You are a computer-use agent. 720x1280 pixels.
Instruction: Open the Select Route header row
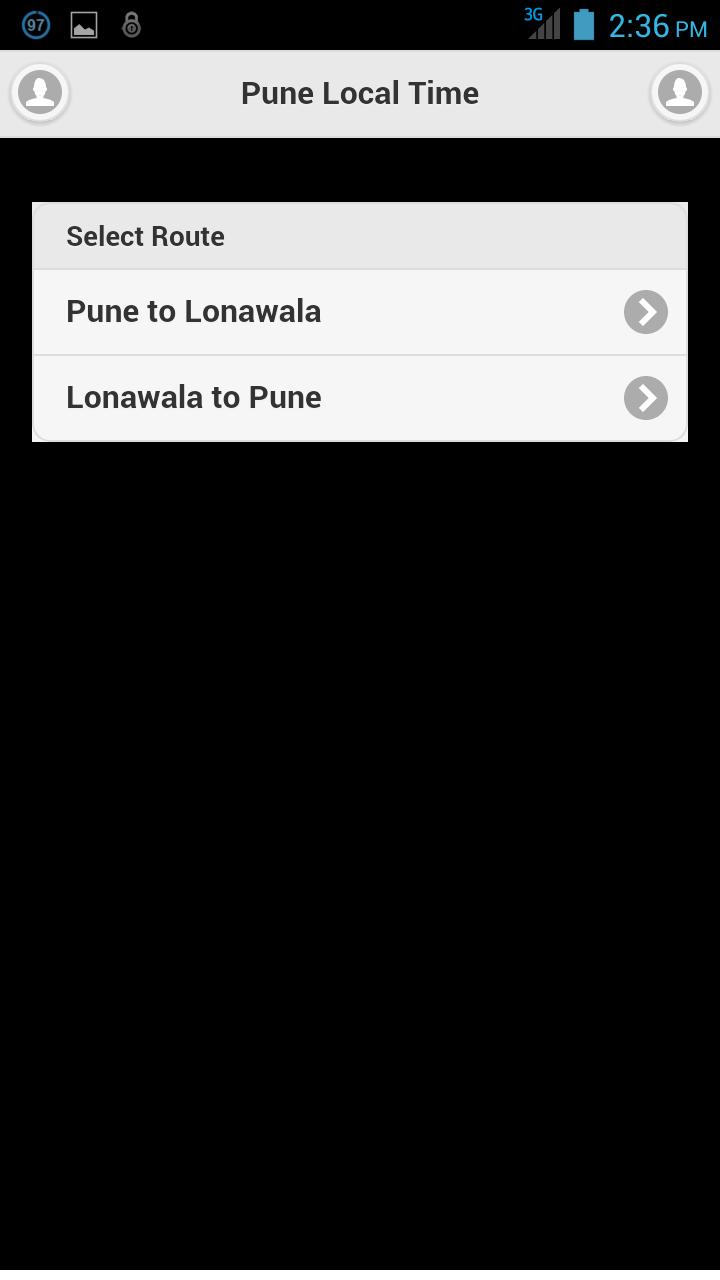tap(360, 236)
